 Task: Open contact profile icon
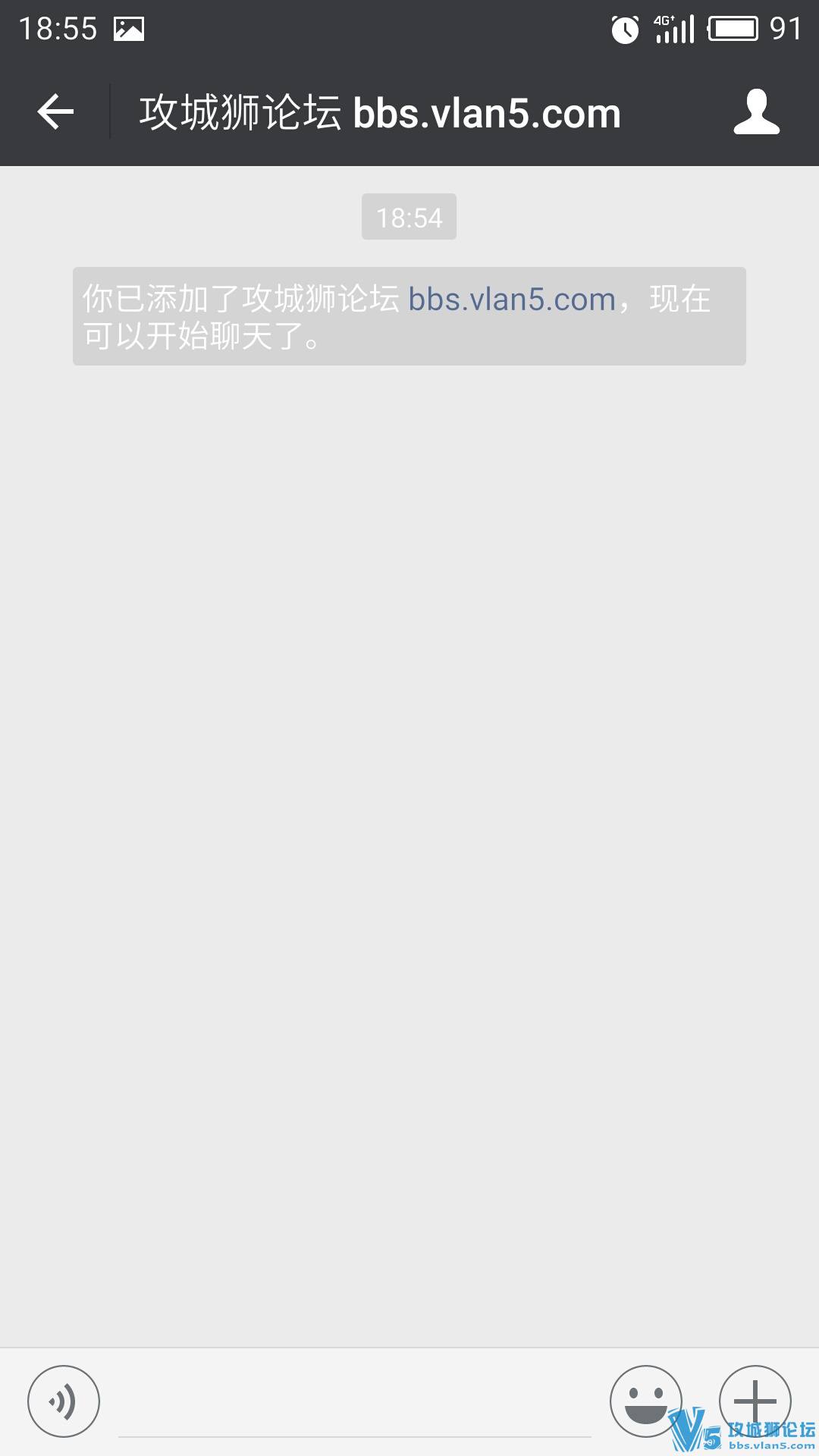(756, 112)
